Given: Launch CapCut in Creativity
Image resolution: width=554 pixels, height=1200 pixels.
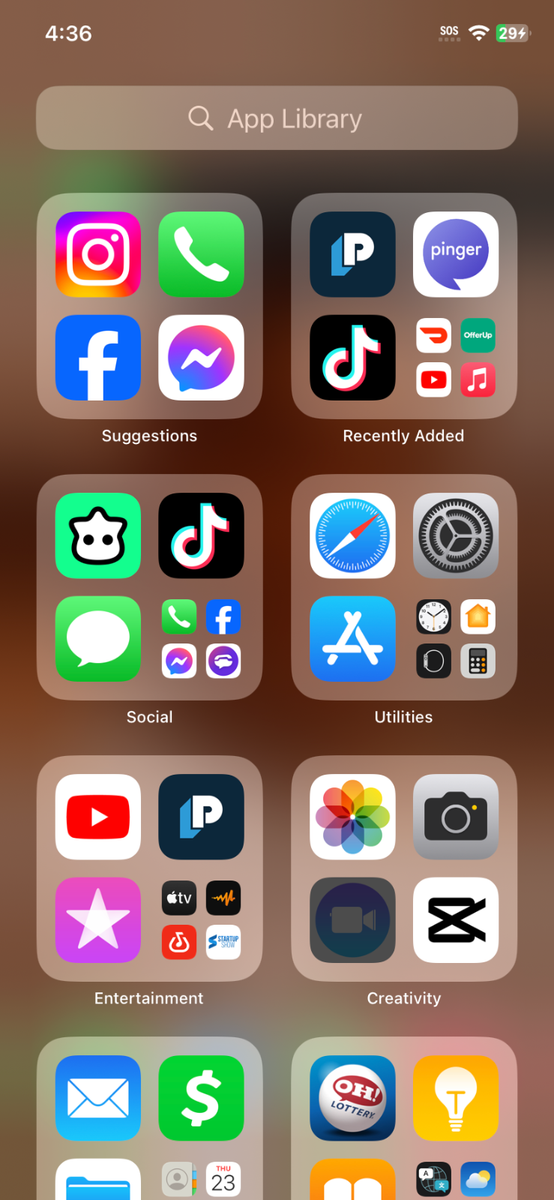Looking at the screenshot, I should [456, 920].
